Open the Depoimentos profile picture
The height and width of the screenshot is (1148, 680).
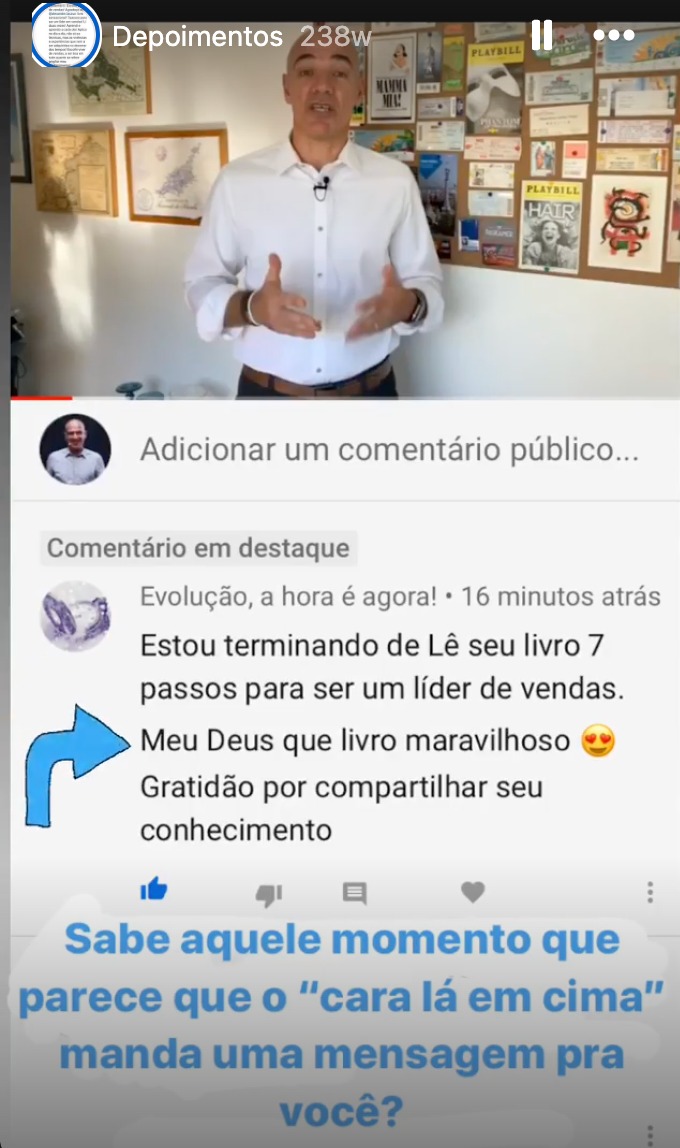point(66,35)
